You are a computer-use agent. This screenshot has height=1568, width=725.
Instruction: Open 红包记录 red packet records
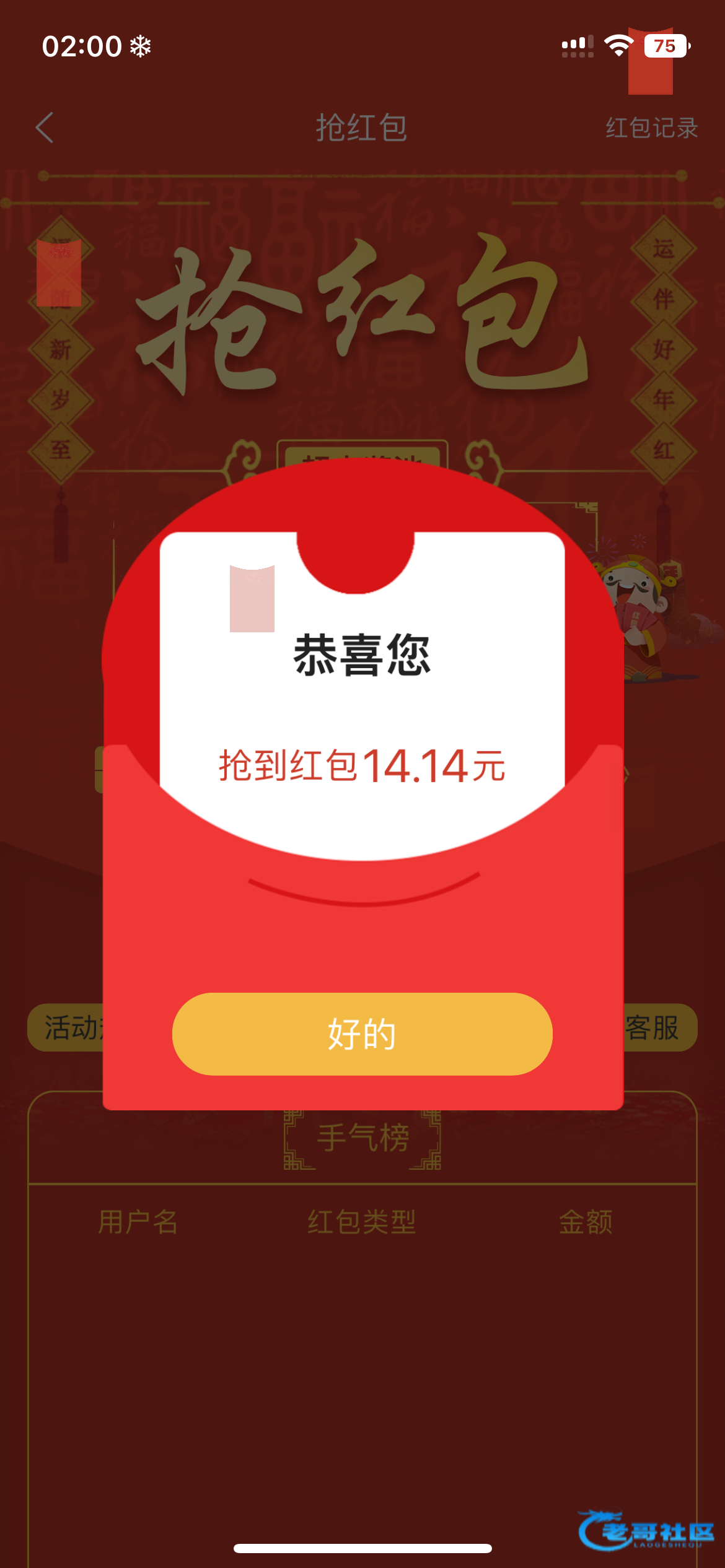click(x=651, y=128)
